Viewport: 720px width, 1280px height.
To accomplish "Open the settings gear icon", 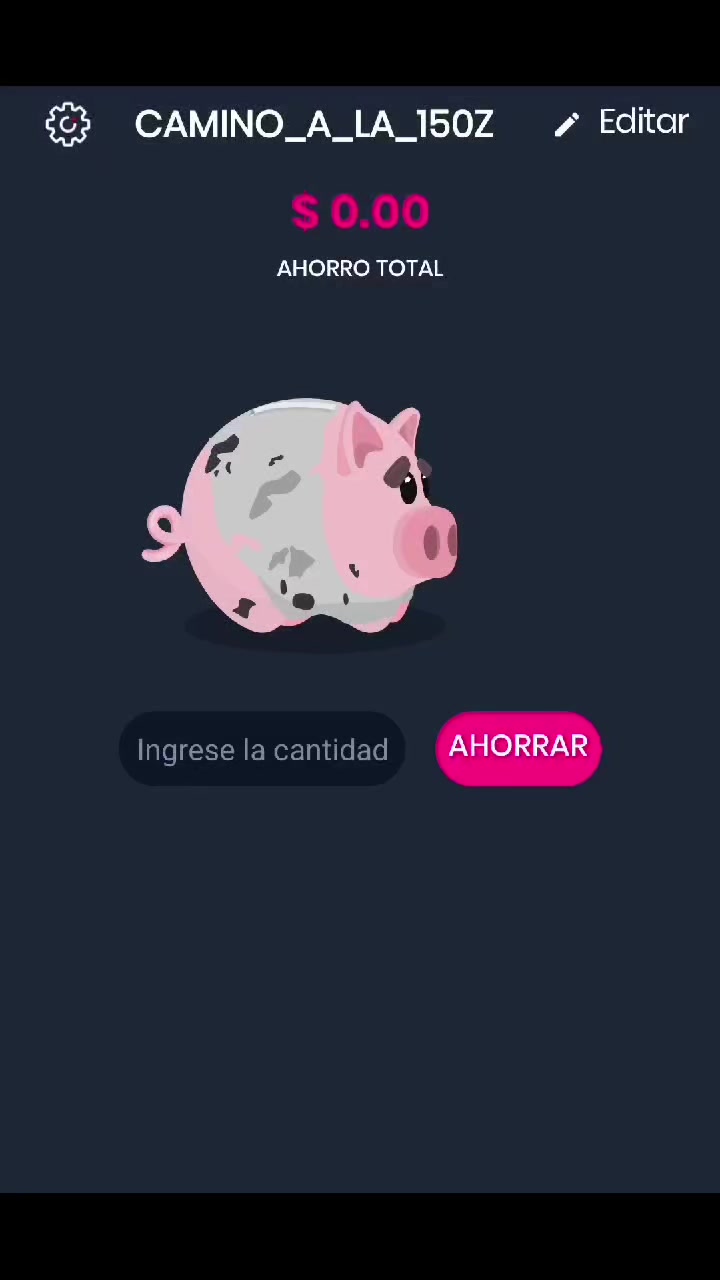I will coord(68,125).
